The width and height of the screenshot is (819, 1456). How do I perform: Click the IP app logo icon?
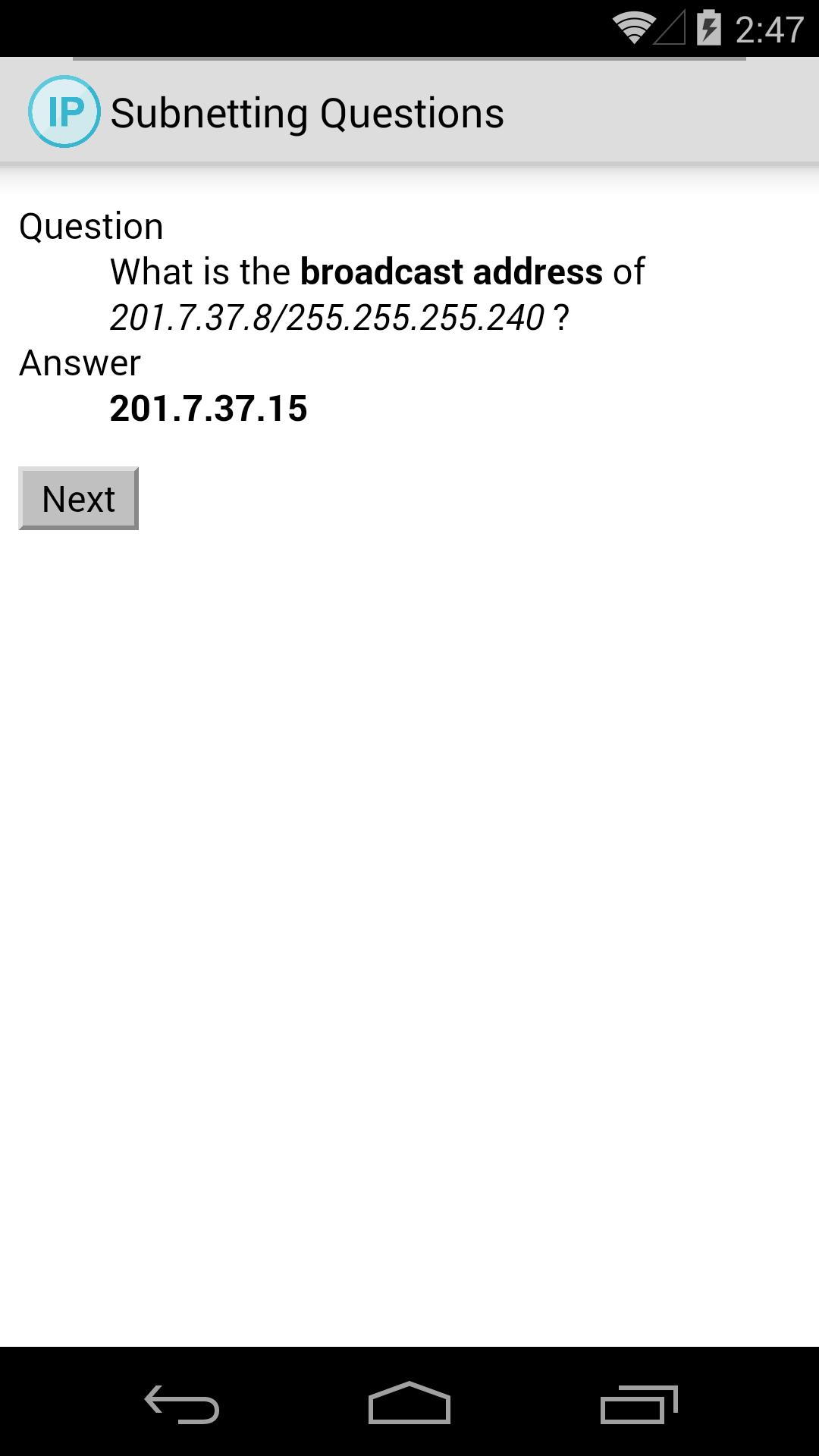pos(64,111)
